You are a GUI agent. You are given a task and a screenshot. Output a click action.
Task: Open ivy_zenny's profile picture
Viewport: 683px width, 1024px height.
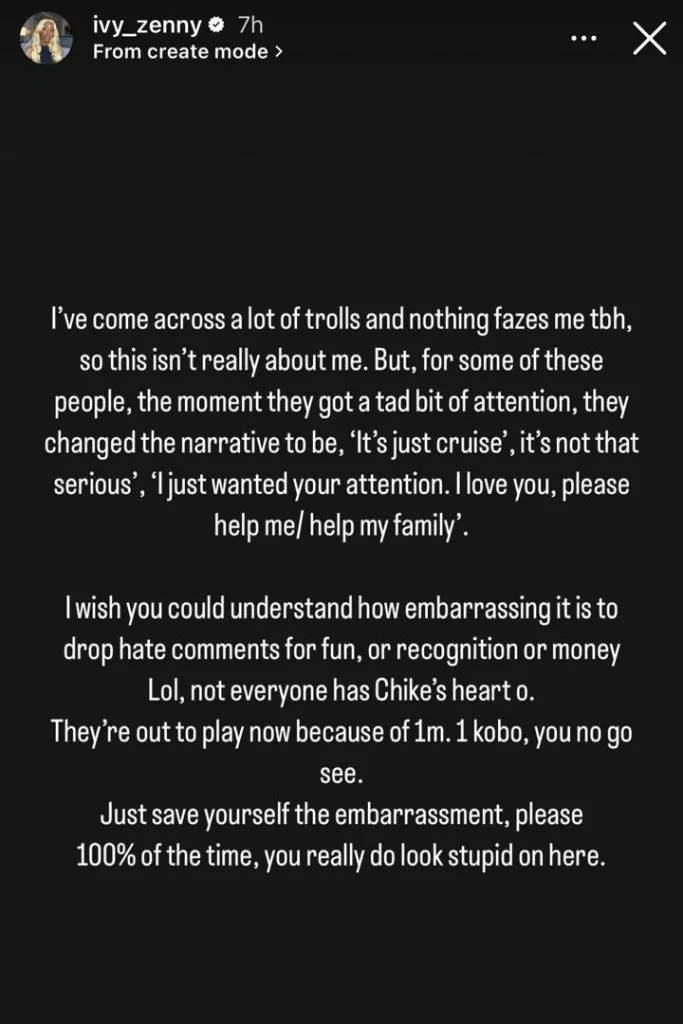(x=47, y=39)
